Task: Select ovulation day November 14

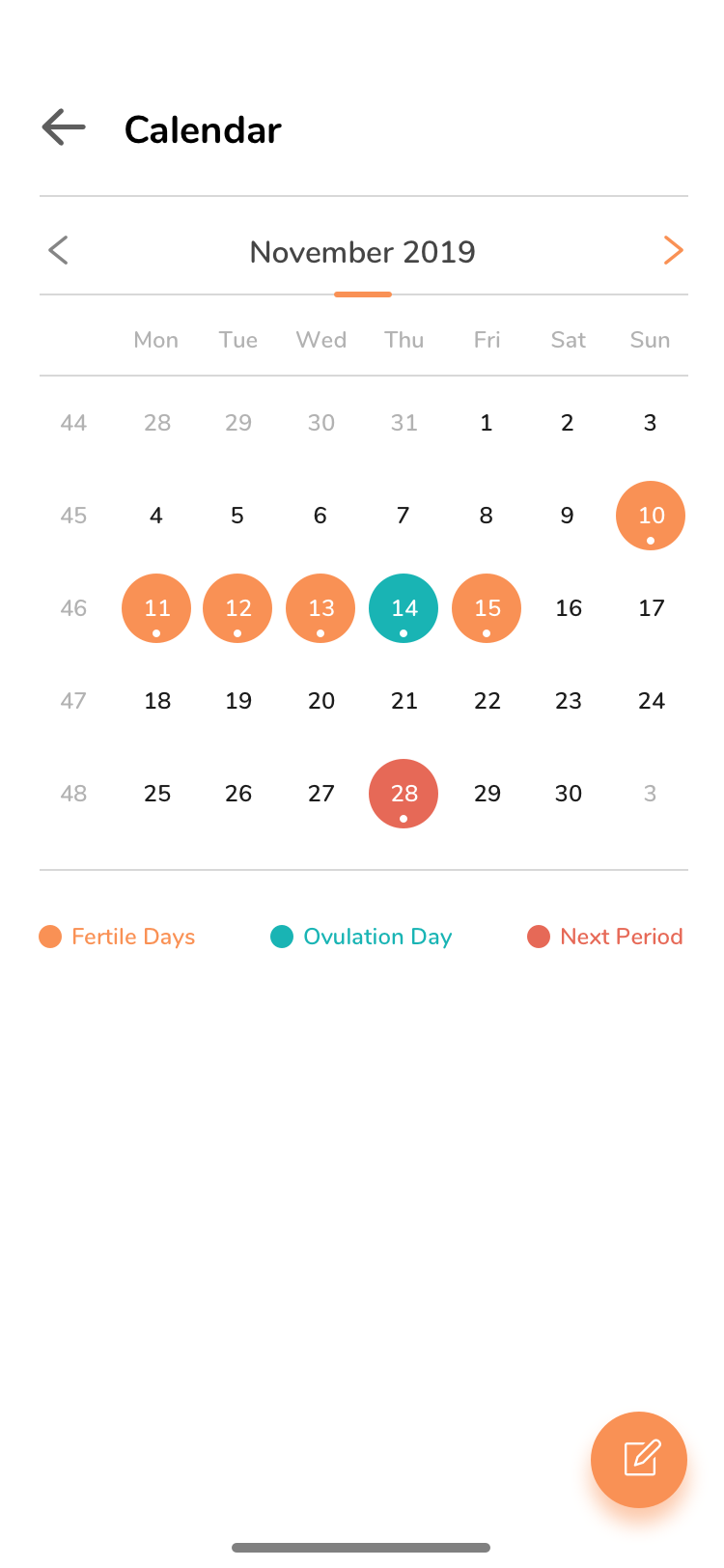Action: coord(404,608)
